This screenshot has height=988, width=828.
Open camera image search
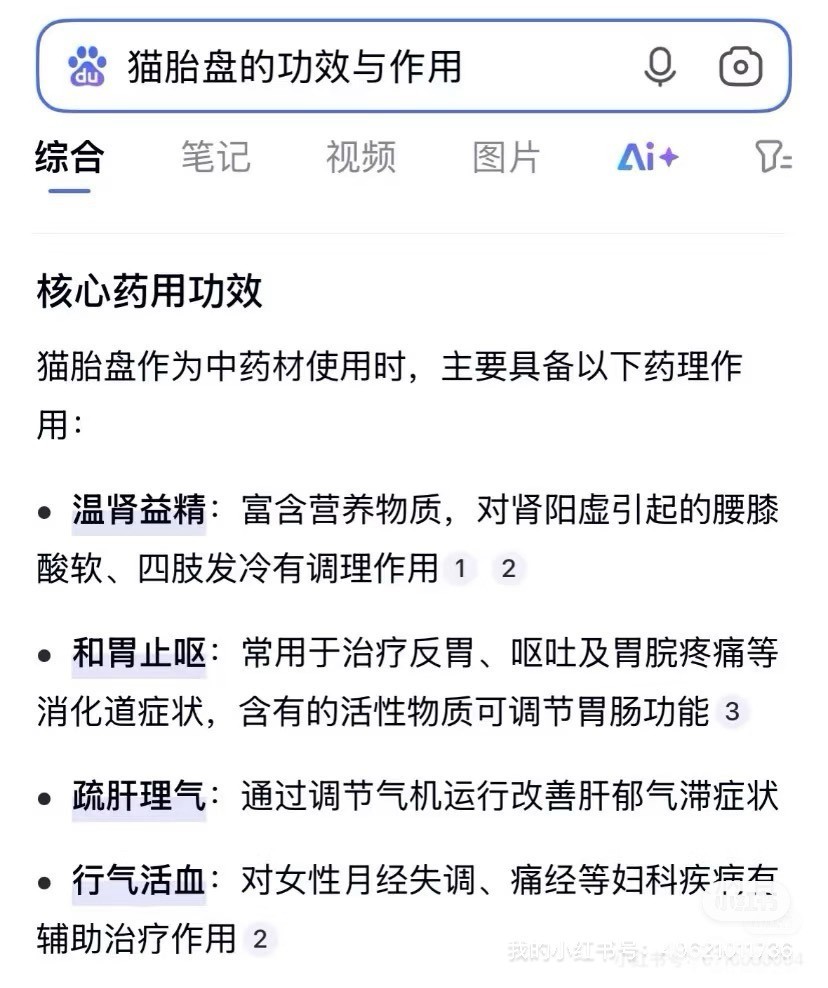[740, 67]
